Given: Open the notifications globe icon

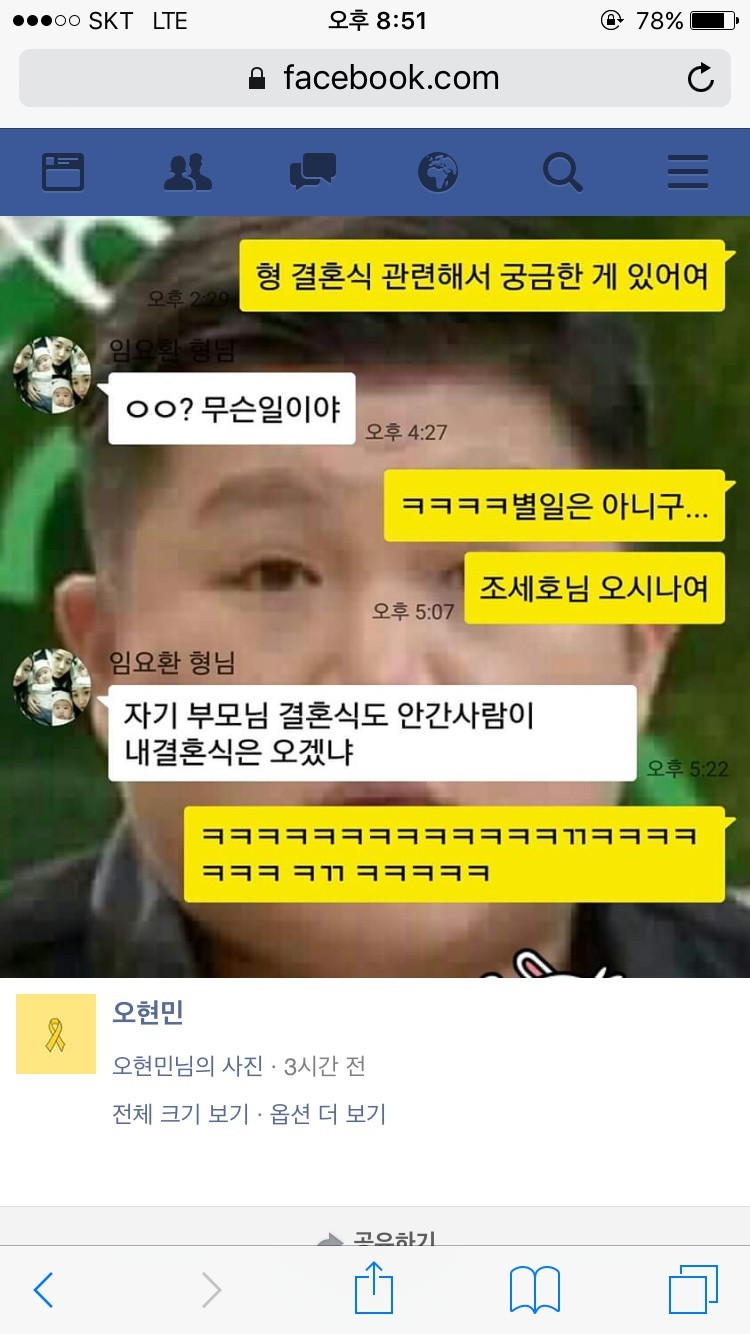Looking at the screenshot, I should click(438, 172).
